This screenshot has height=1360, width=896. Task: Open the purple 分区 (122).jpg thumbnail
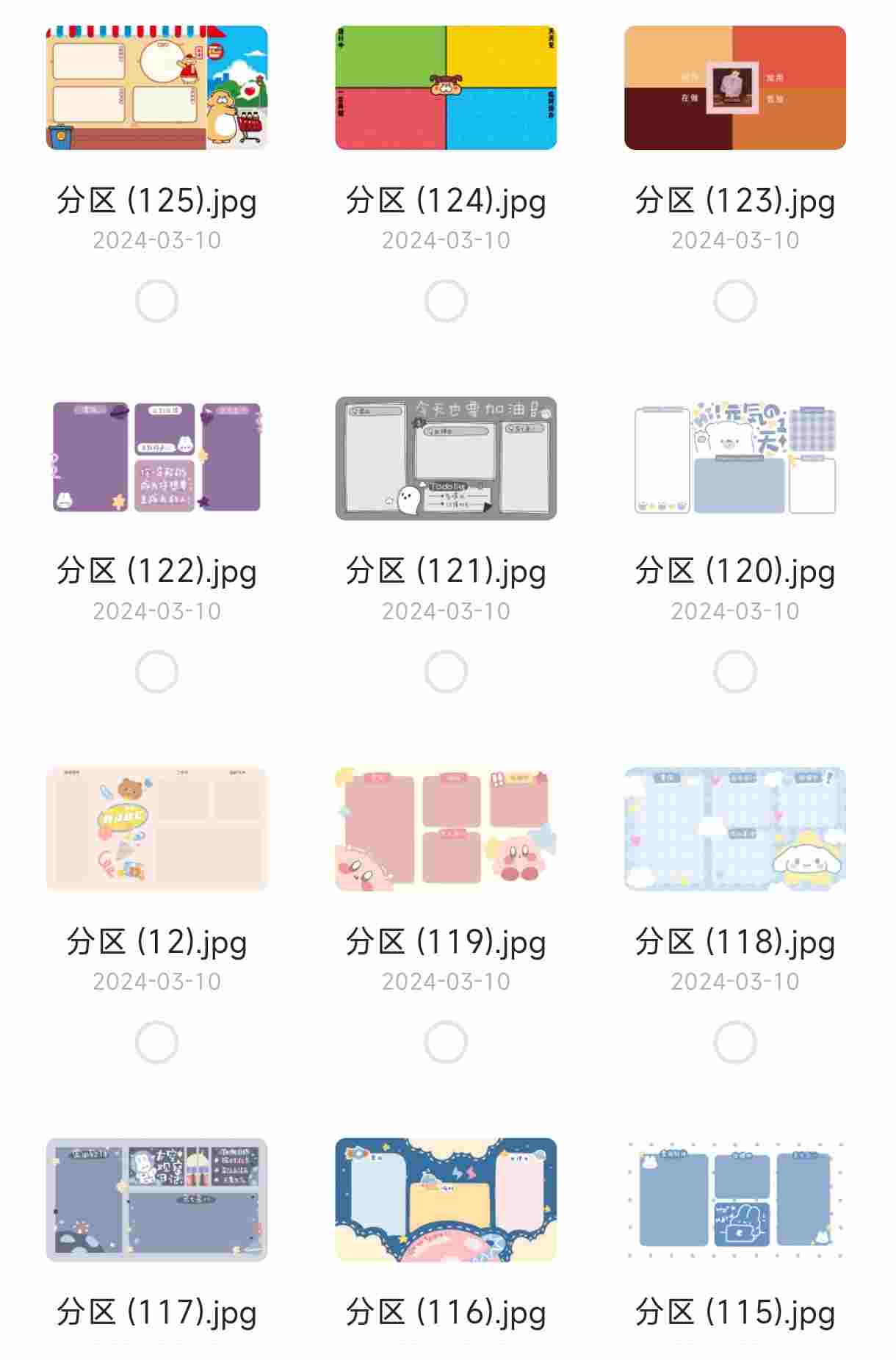[156, 458]
